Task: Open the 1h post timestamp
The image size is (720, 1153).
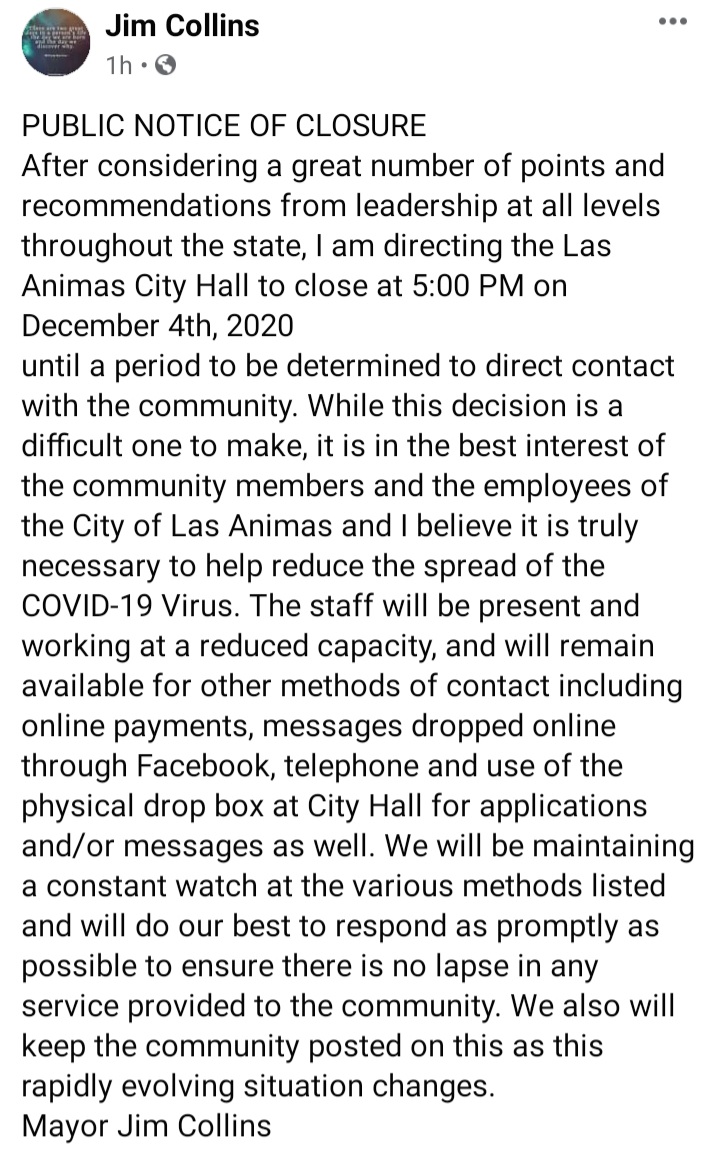Action: tap(118, 66)
